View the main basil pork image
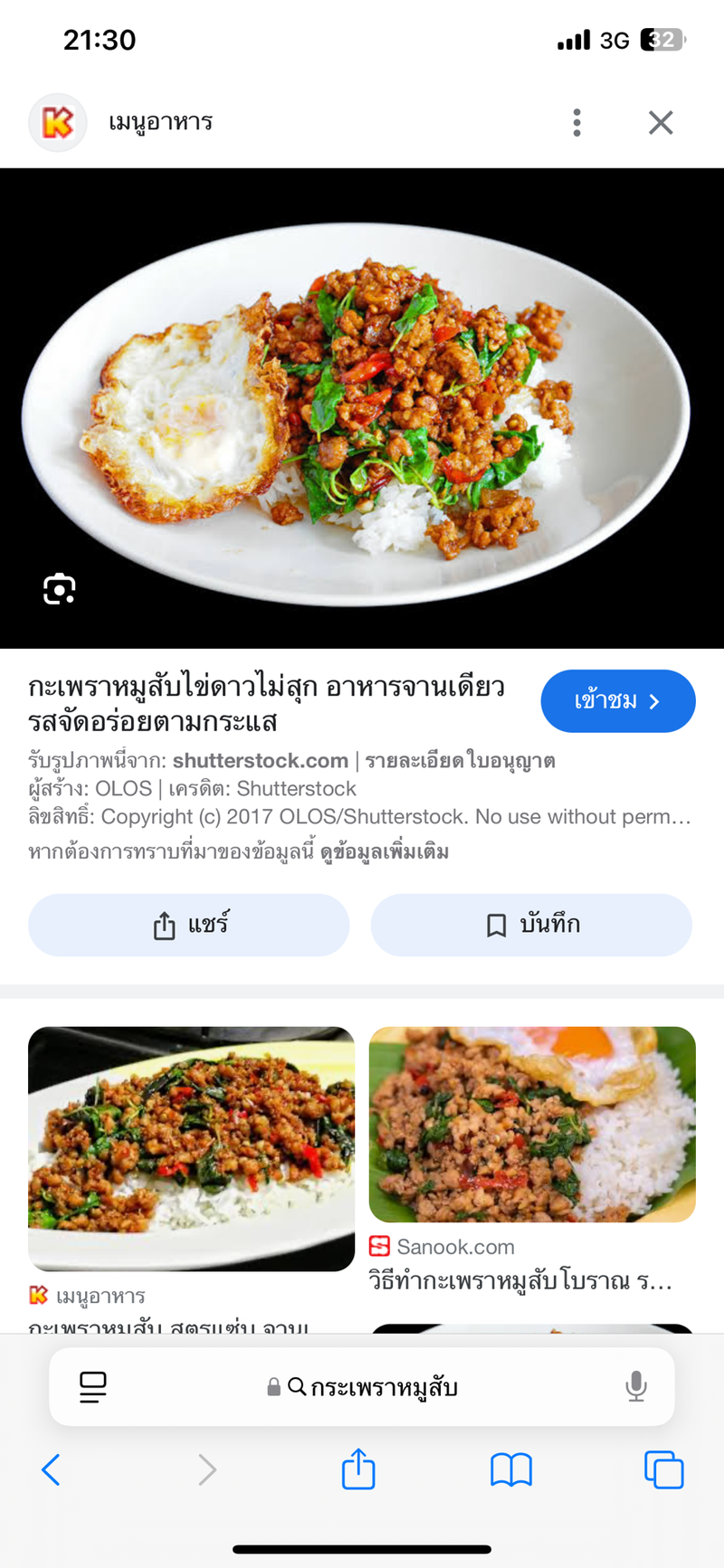 pyautogui.click(x=362, y=407)
